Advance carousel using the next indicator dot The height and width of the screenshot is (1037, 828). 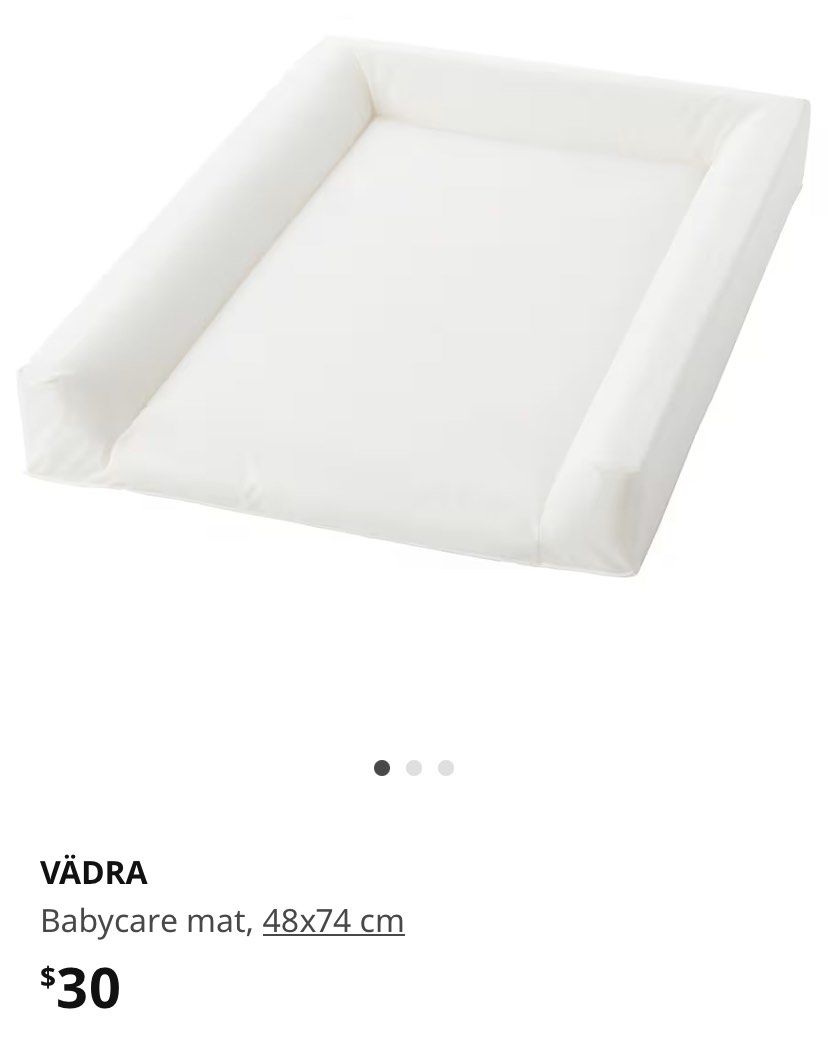click(x=414, y=766)
